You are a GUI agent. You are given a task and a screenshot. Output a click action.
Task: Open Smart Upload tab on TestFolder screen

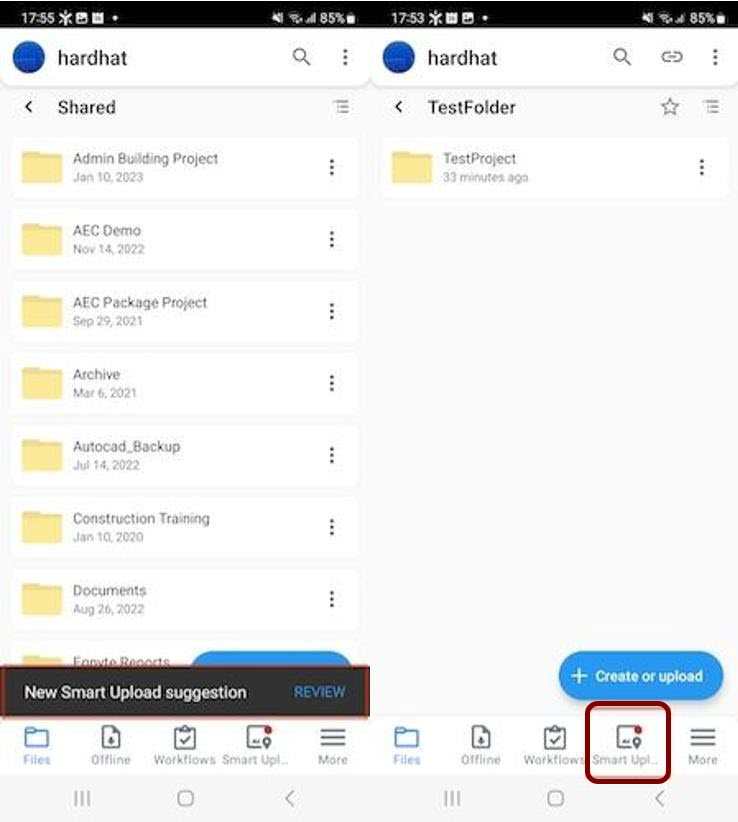[627, 746]
